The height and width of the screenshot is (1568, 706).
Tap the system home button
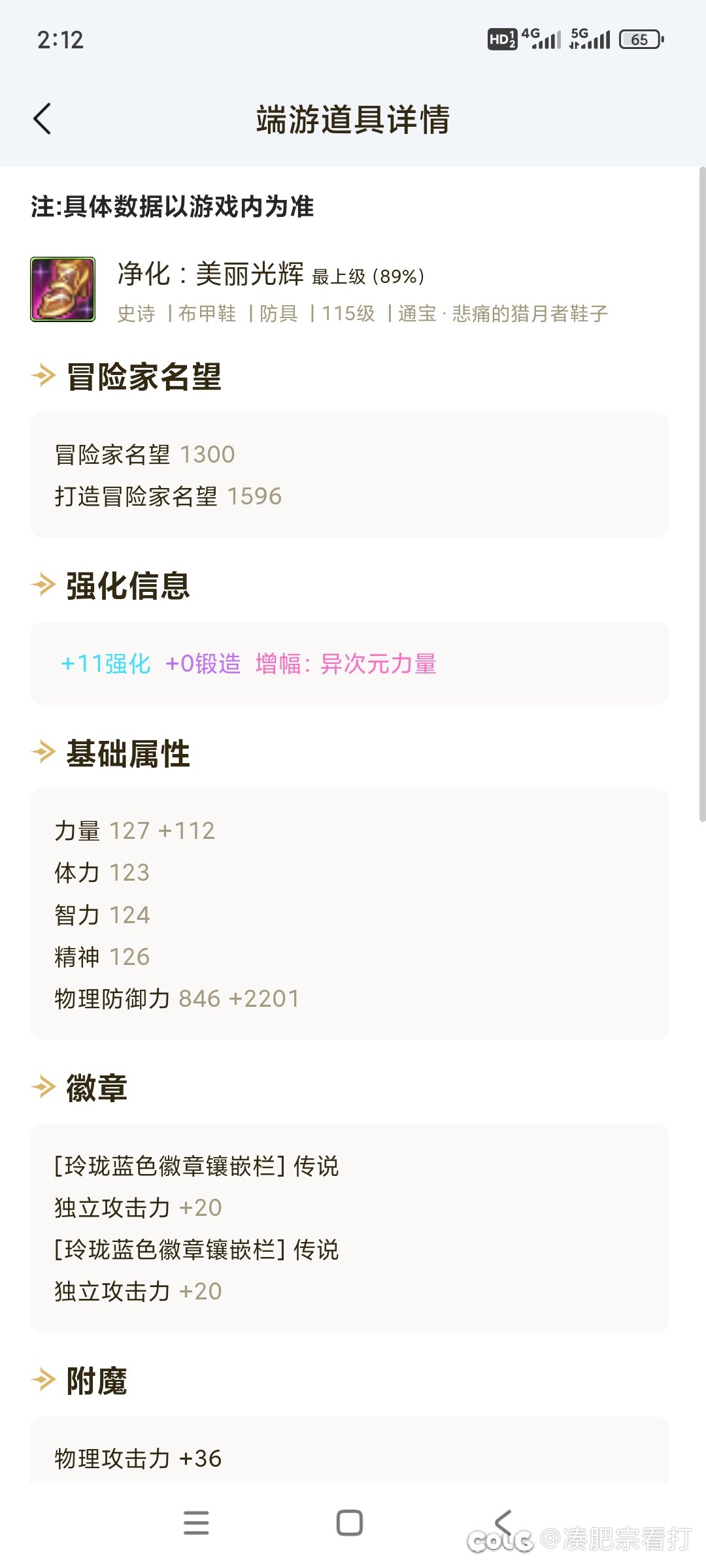point(350,1523)
